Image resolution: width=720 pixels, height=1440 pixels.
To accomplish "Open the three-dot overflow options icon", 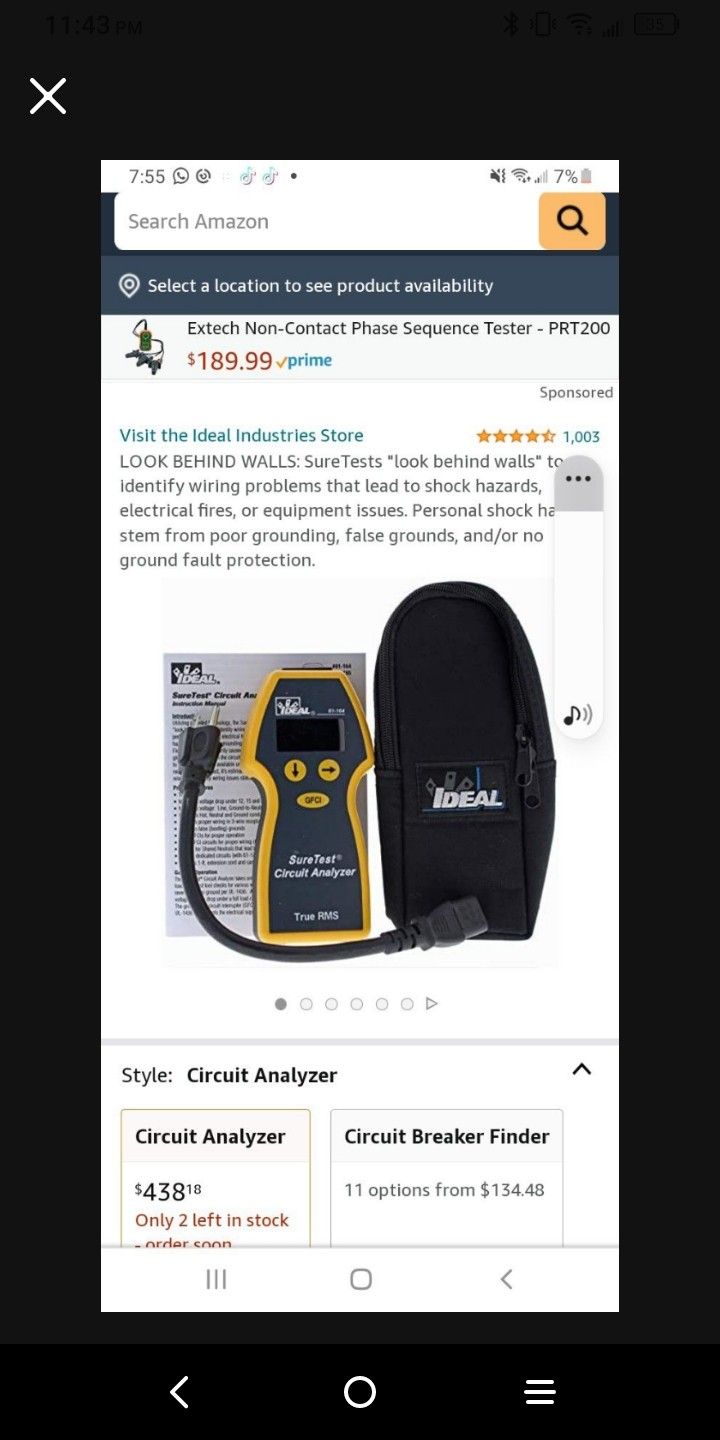I will coord(578,478).
